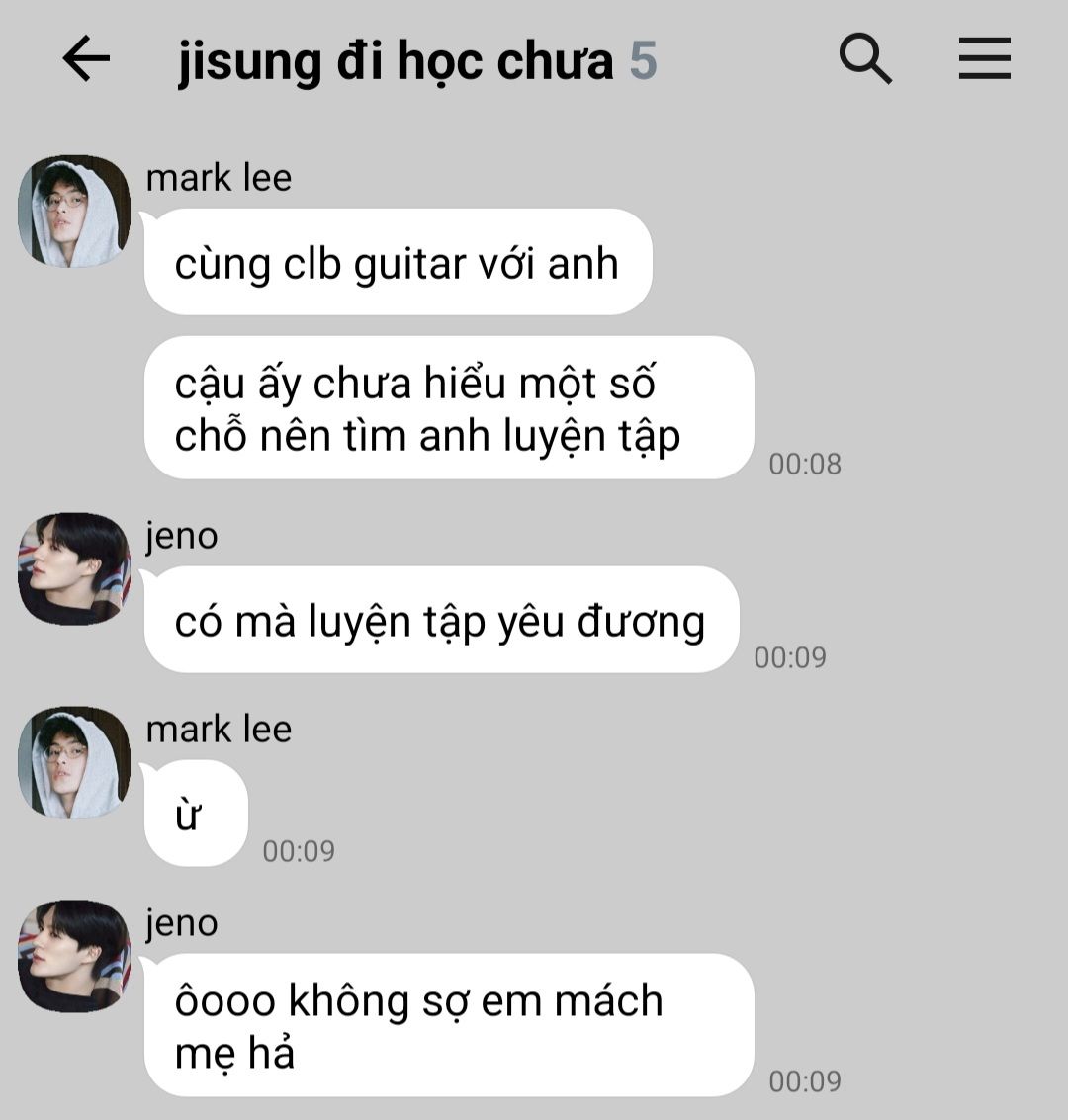Tap mark lee's avatar next to "ừ"
This screenshot has height=1120, width=1068.
click(x=74, y=762)
